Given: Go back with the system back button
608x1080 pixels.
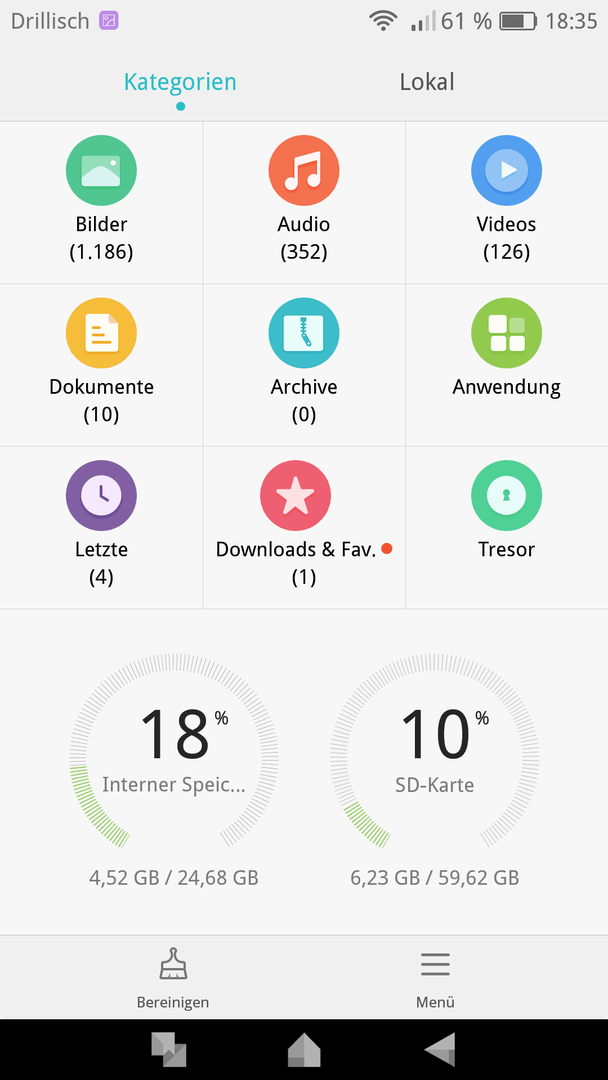Looking at the screenshot, I should pos(439,1050).
